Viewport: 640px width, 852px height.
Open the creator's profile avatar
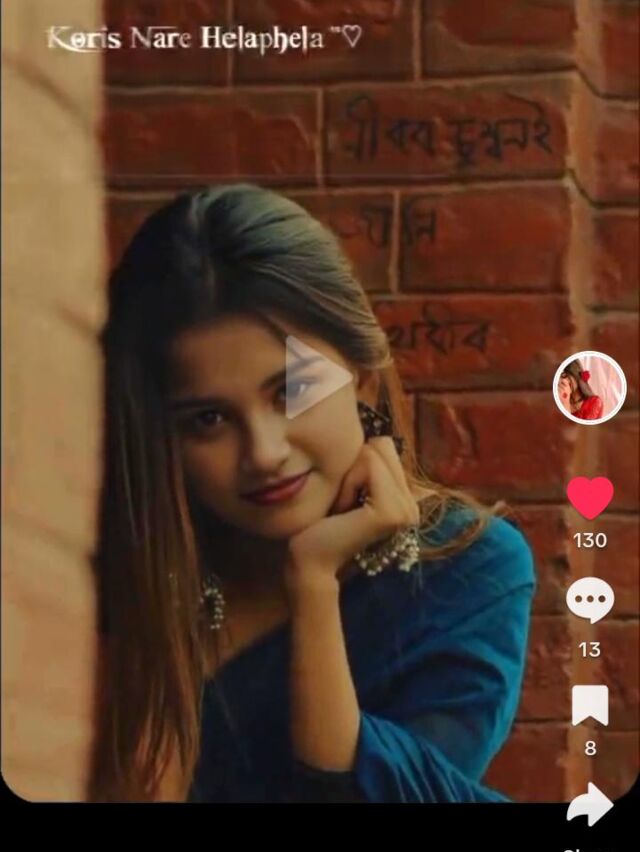tap(589, 388)
